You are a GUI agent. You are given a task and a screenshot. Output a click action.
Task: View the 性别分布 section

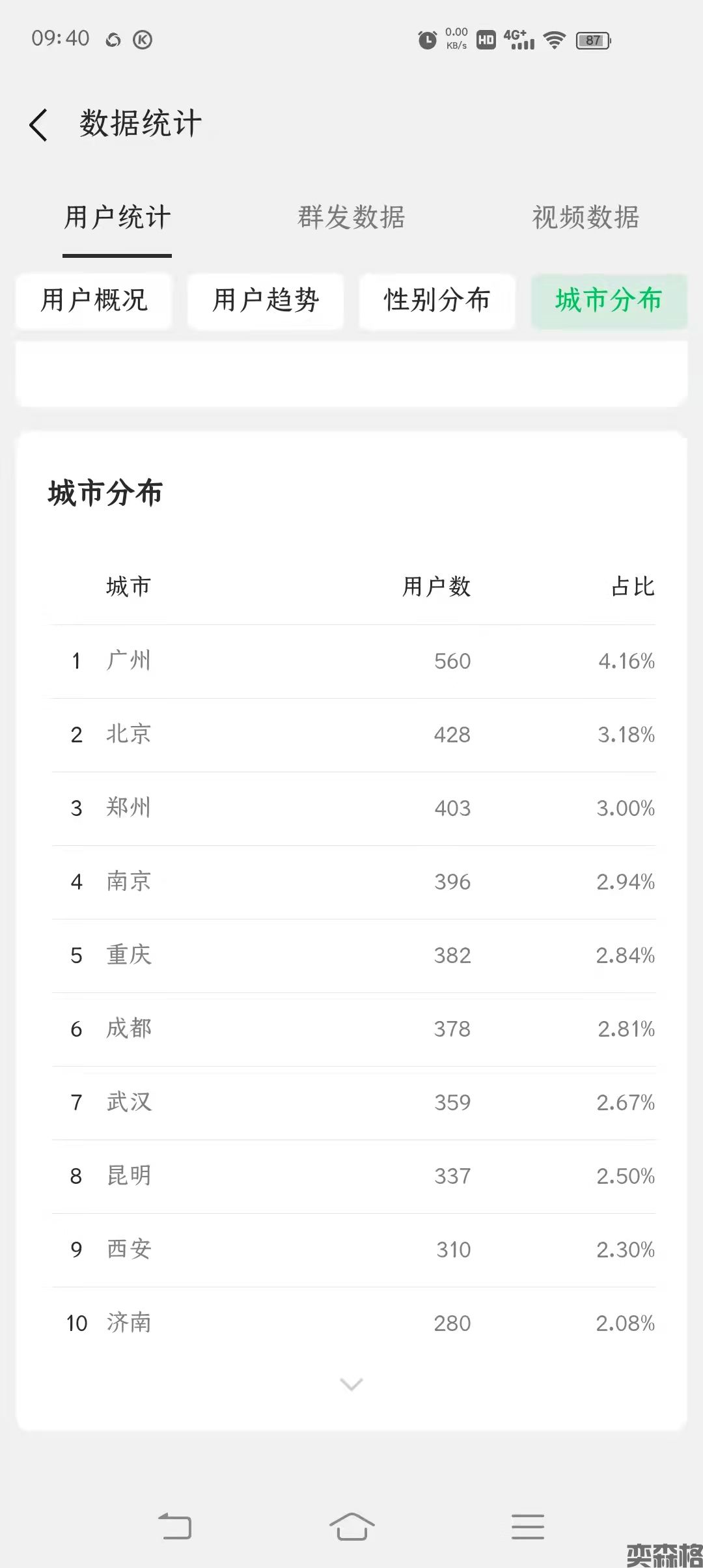pos(437,301)
